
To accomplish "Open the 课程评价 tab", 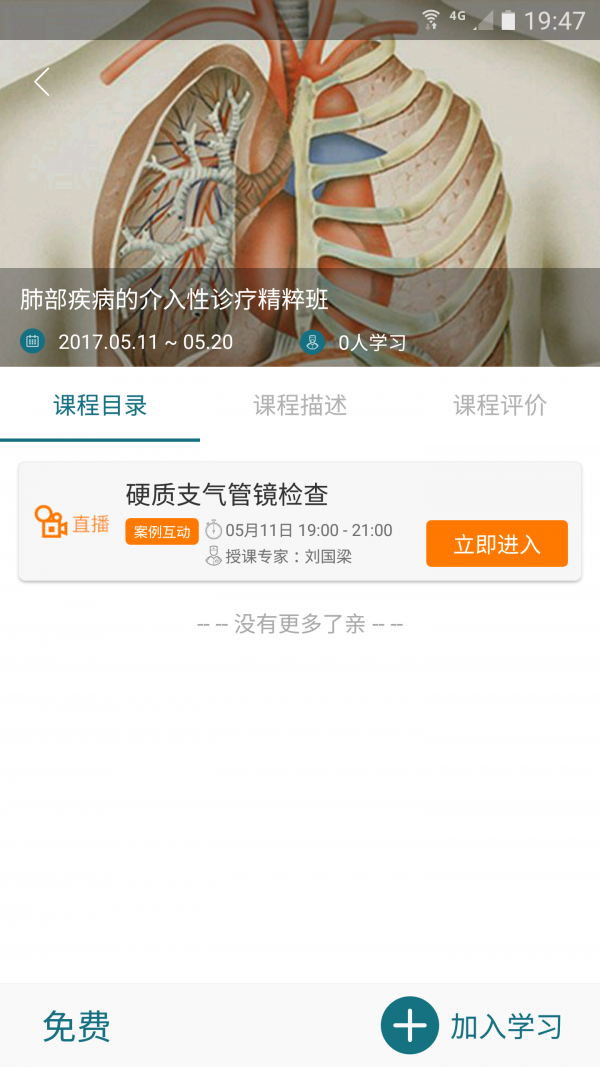I will pos(500,405).
